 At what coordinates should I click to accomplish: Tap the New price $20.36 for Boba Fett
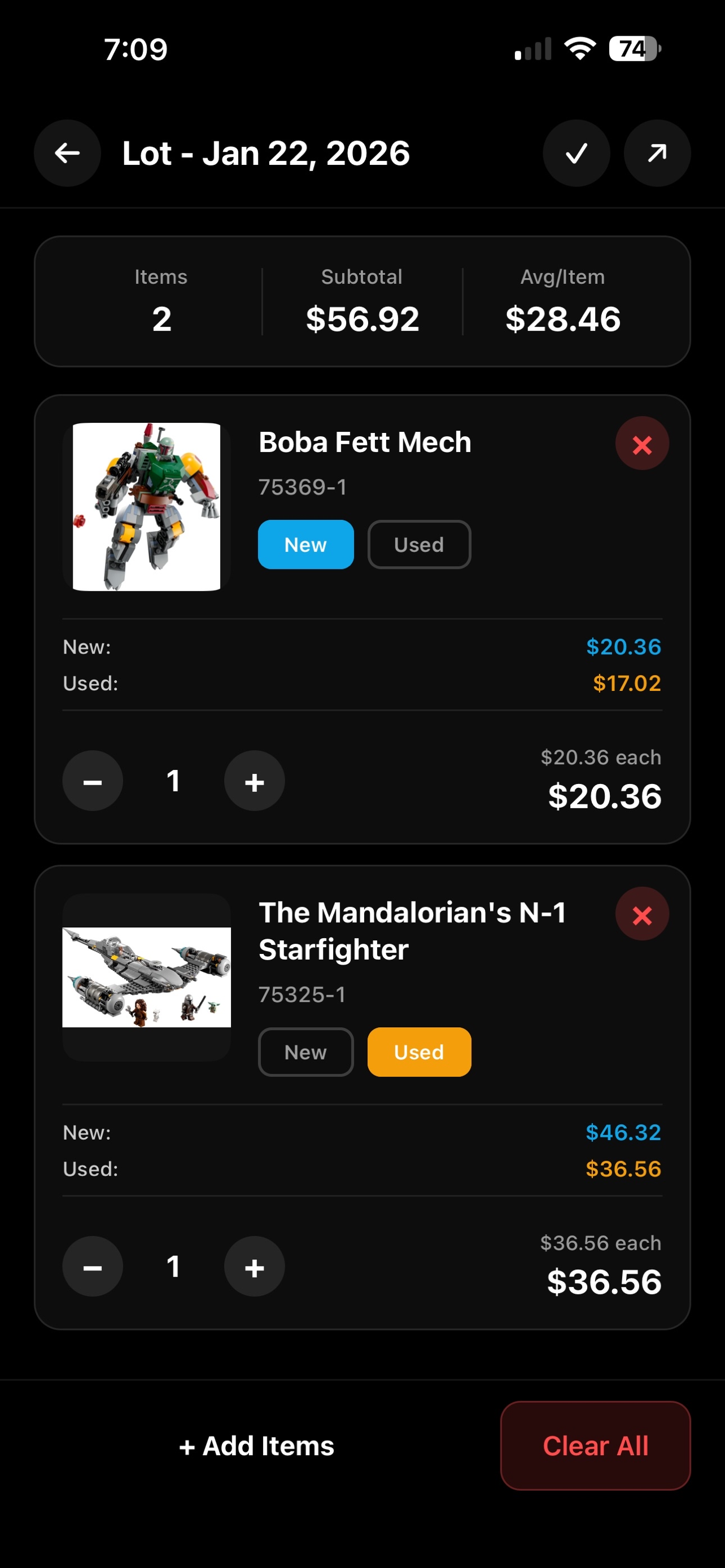tap(623, 647)
